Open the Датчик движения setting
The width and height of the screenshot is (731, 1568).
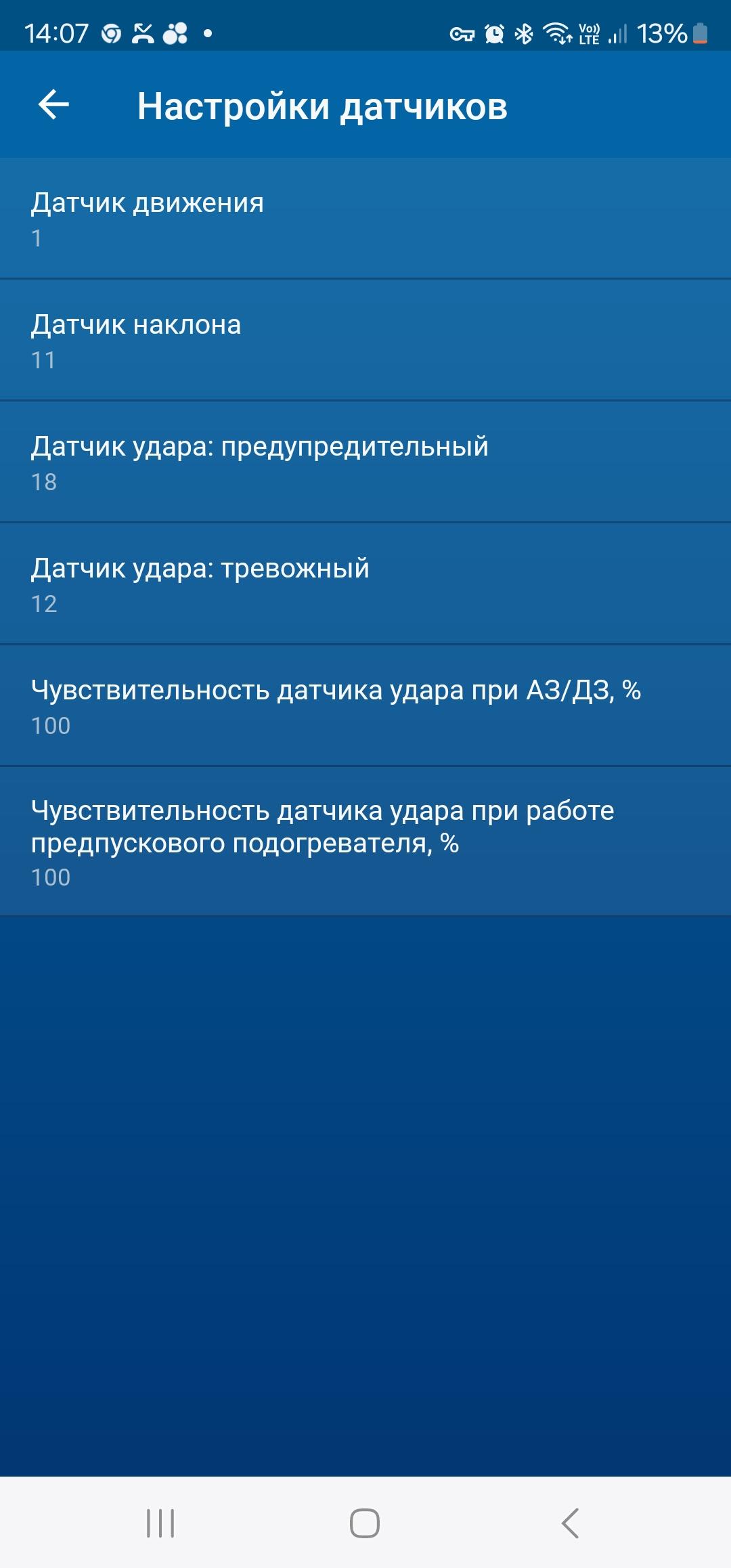(x=365, y=218)
